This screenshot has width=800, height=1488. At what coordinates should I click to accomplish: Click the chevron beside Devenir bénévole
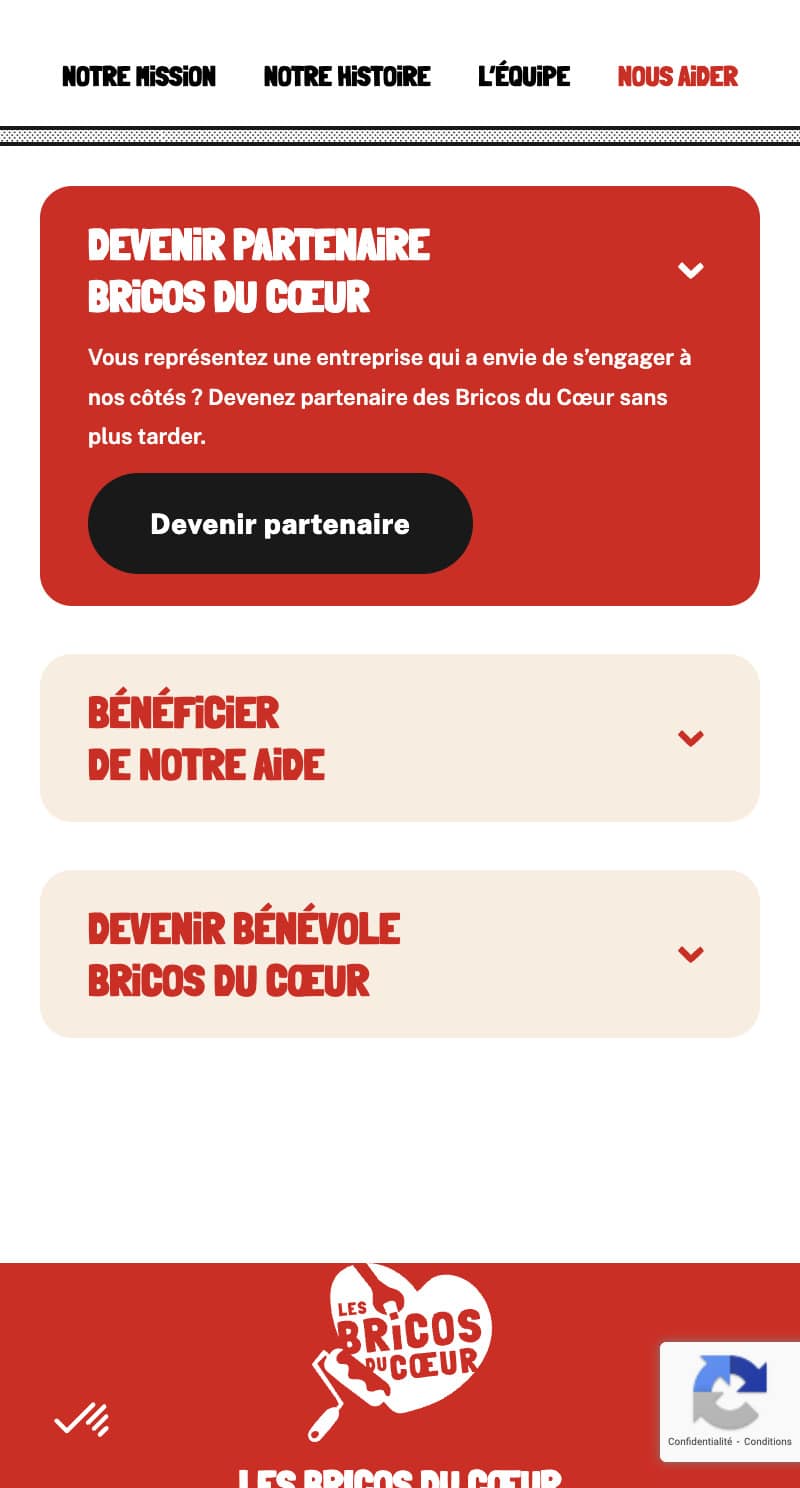coord(690,954)
